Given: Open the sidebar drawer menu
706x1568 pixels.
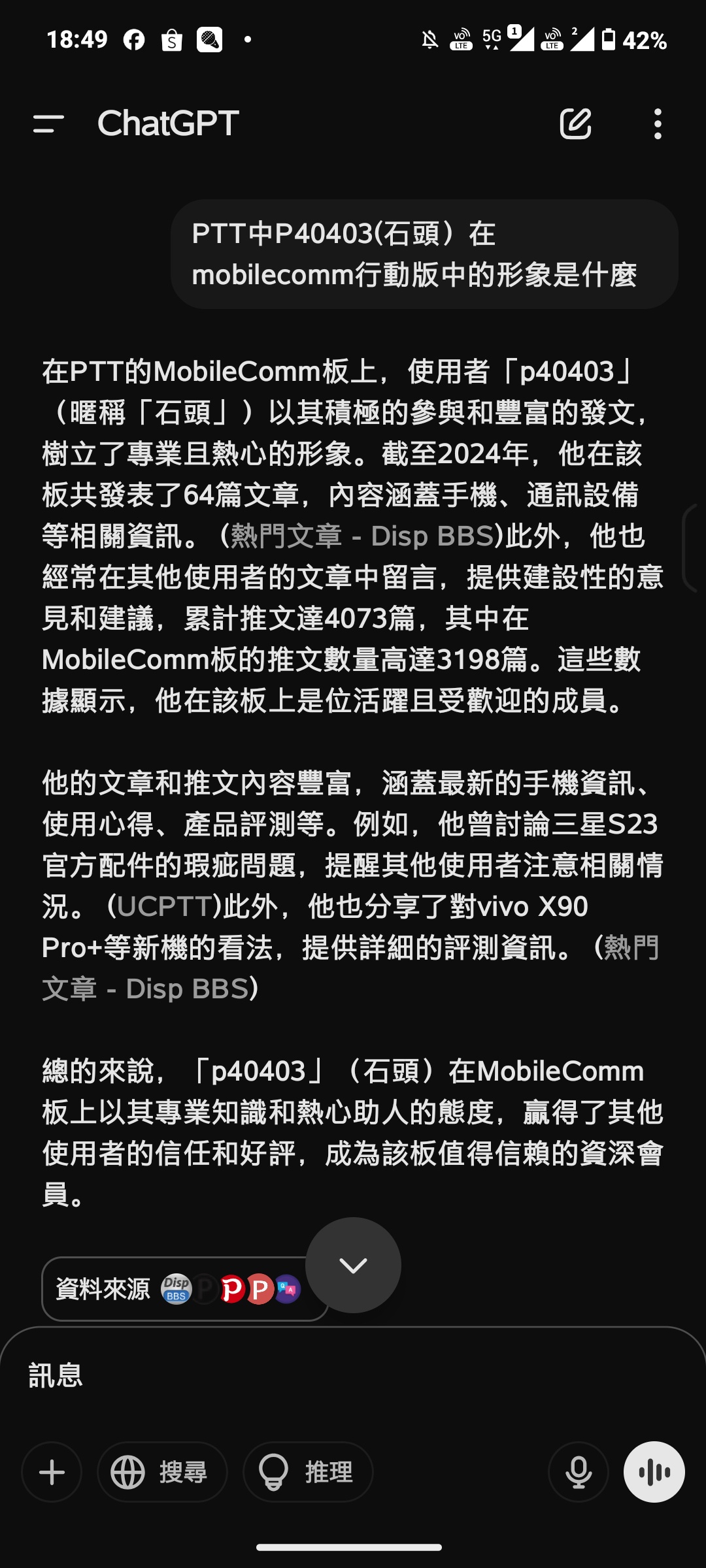Looking at the screenshot, I should point(48,123).
